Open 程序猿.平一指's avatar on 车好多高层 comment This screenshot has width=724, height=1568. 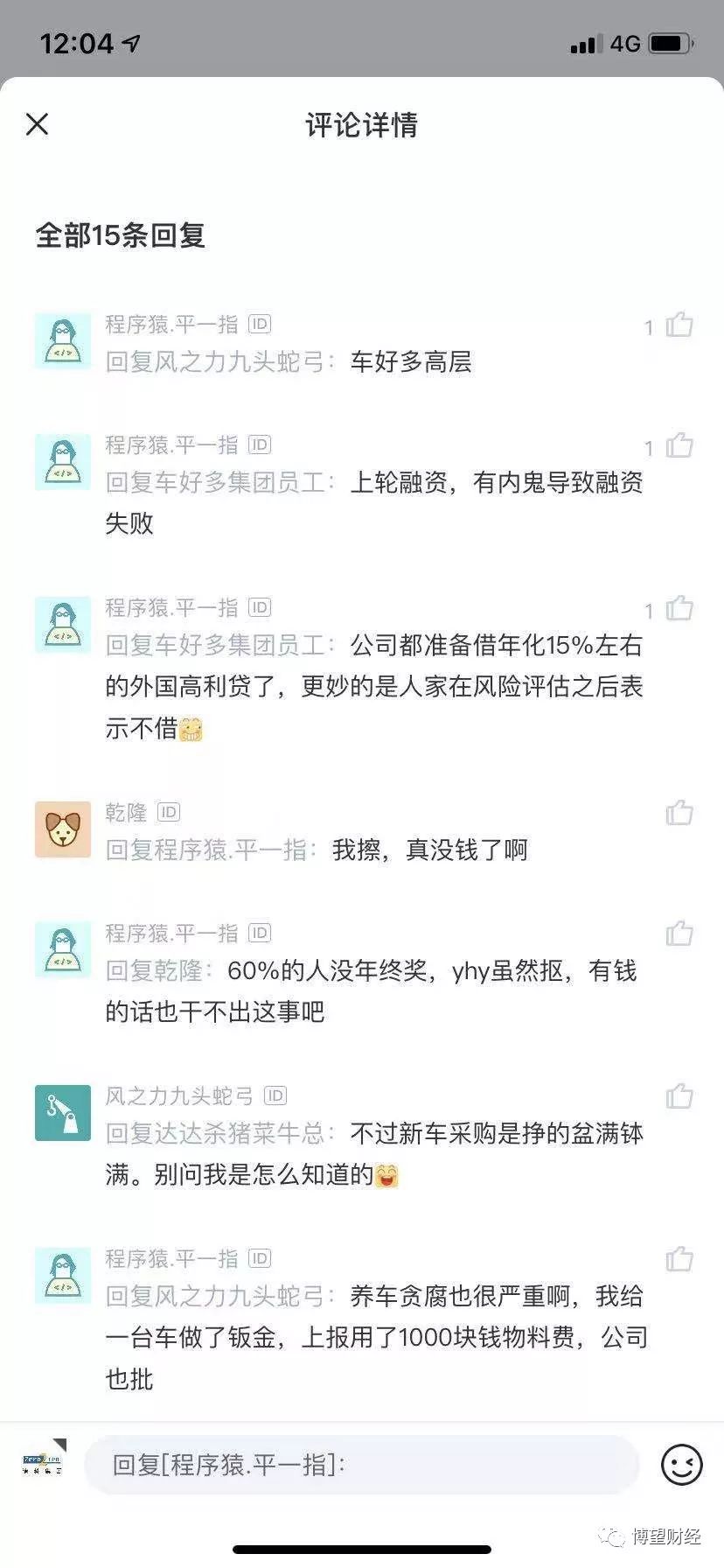pos(63,340)
